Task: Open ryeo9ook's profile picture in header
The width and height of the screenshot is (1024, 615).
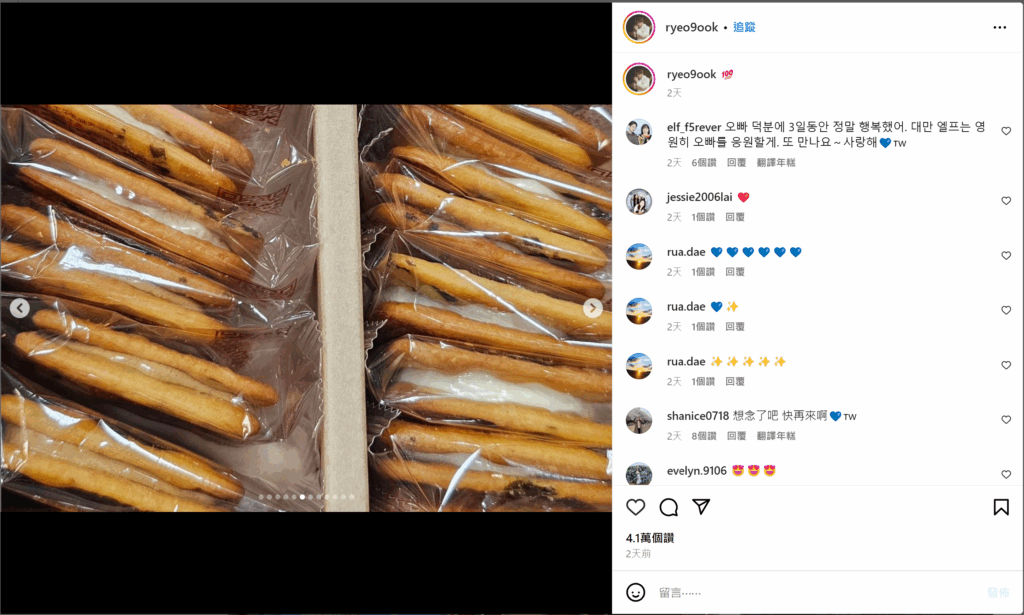Action: (639, 27)
